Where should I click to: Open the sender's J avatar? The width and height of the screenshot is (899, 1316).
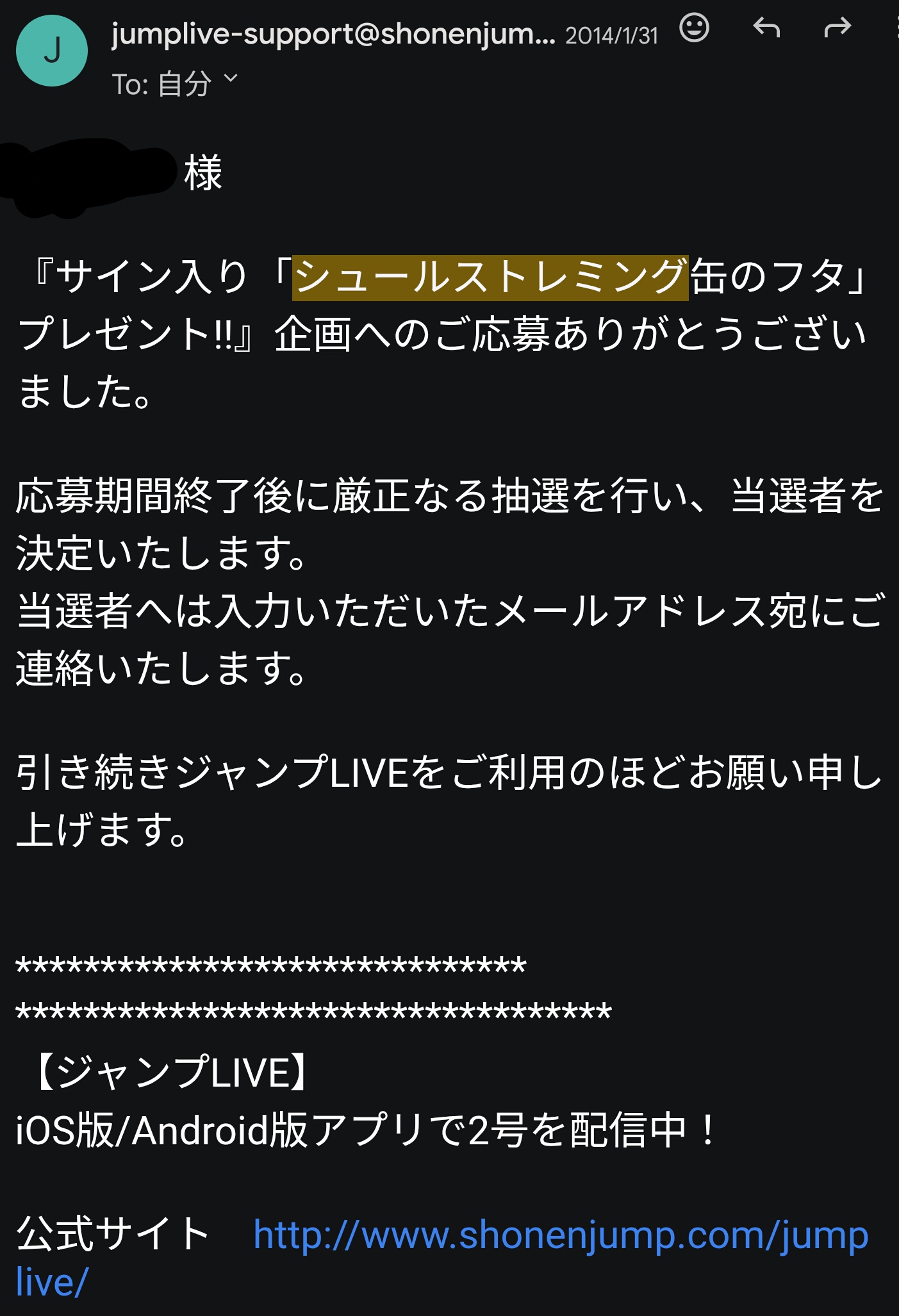tap(52, 51)
